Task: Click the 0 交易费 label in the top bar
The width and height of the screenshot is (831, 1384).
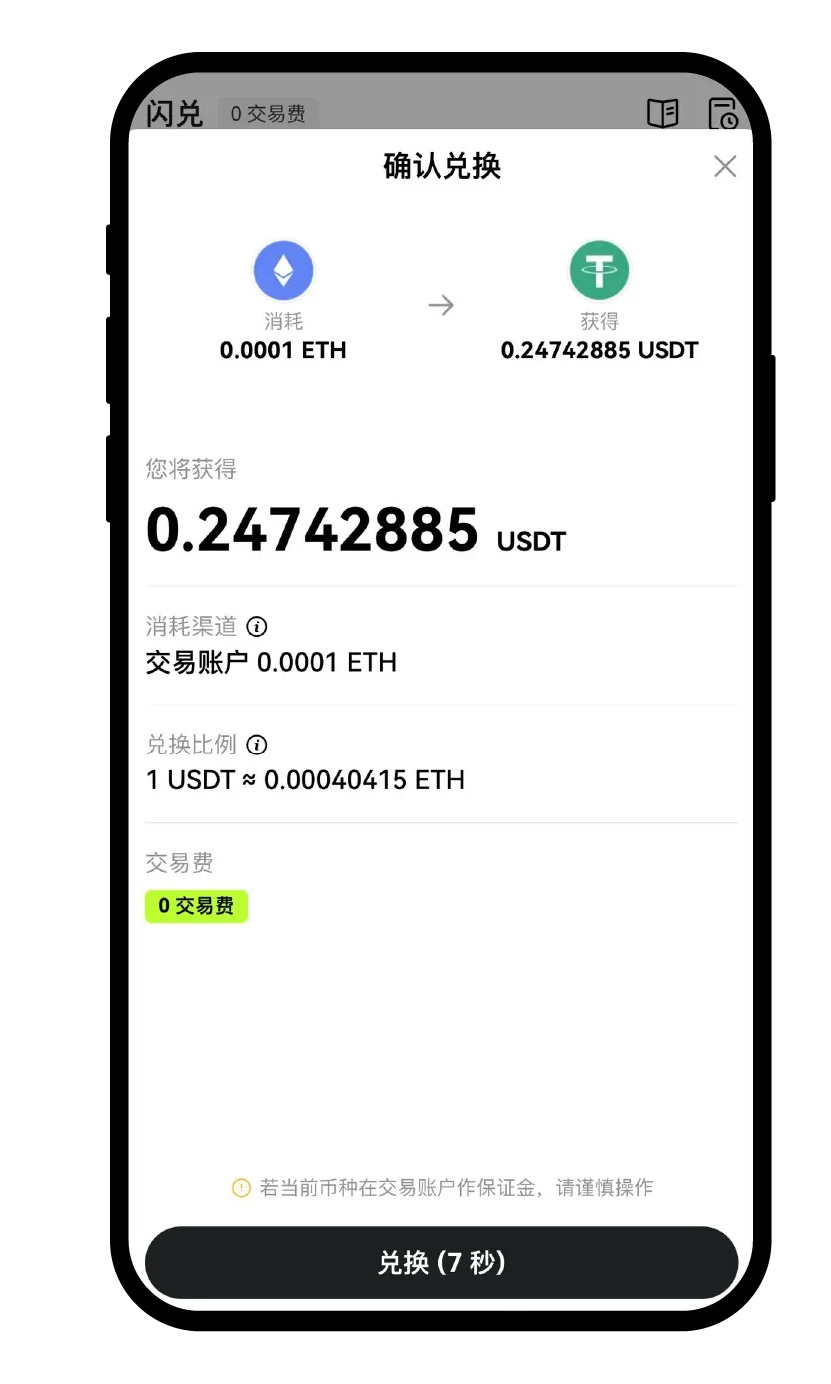Action: click(268, 113)
